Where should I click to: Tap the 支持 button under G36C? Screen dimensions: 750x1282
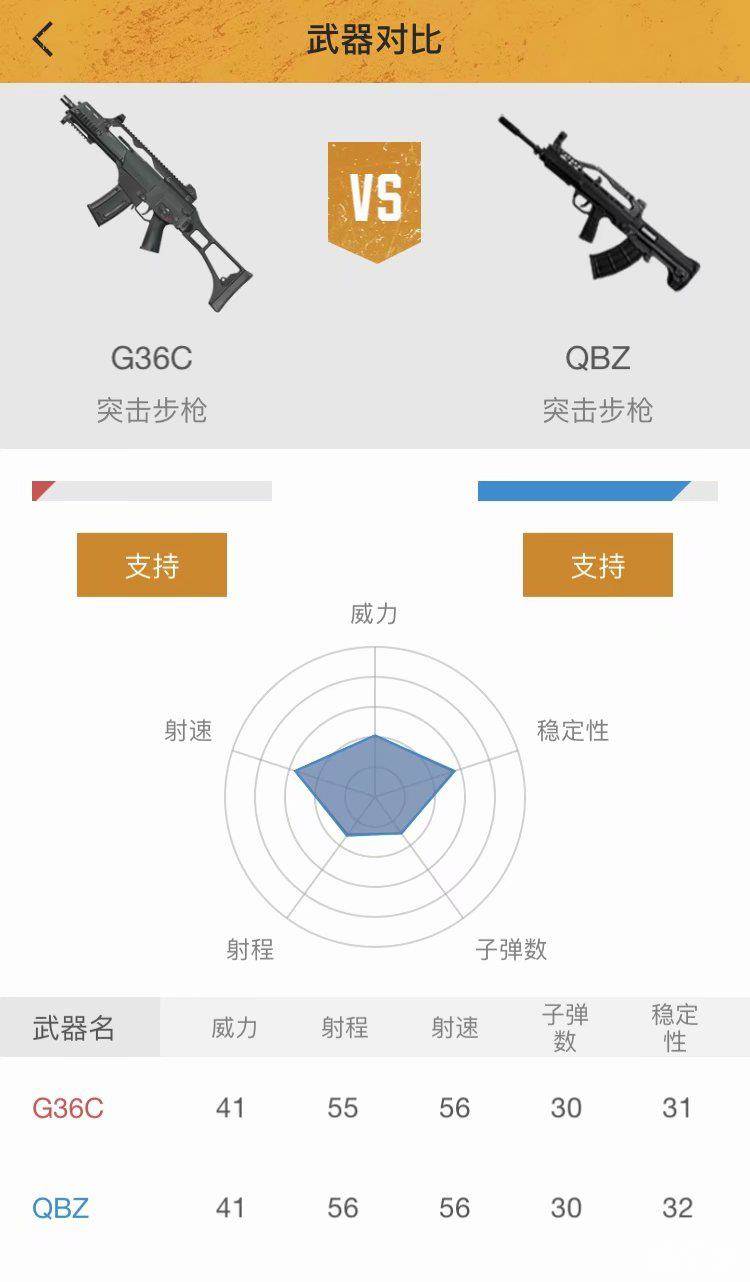152,565
